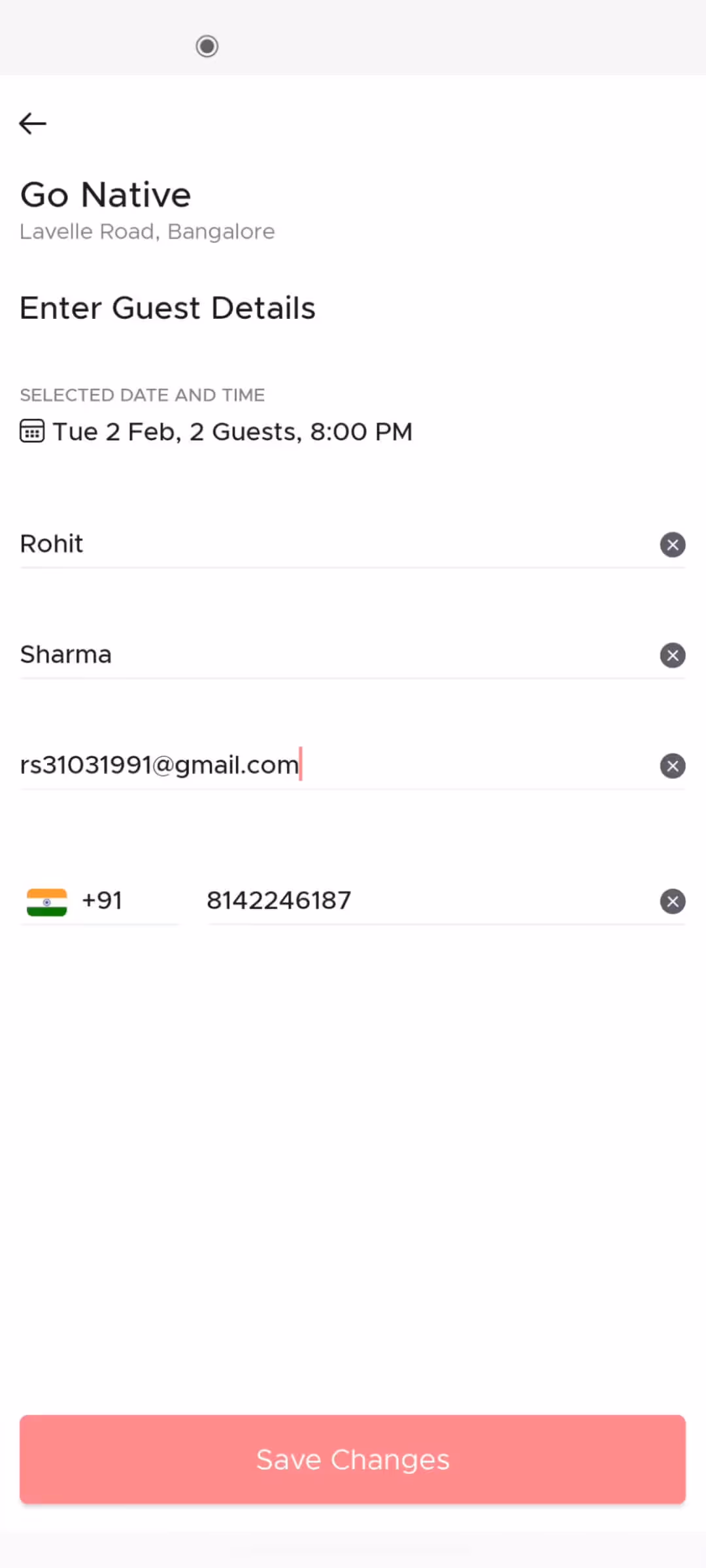Clear the Rohit first name field
The height and width of the screenshot is (1568, 706).
[x=672, y=544]
